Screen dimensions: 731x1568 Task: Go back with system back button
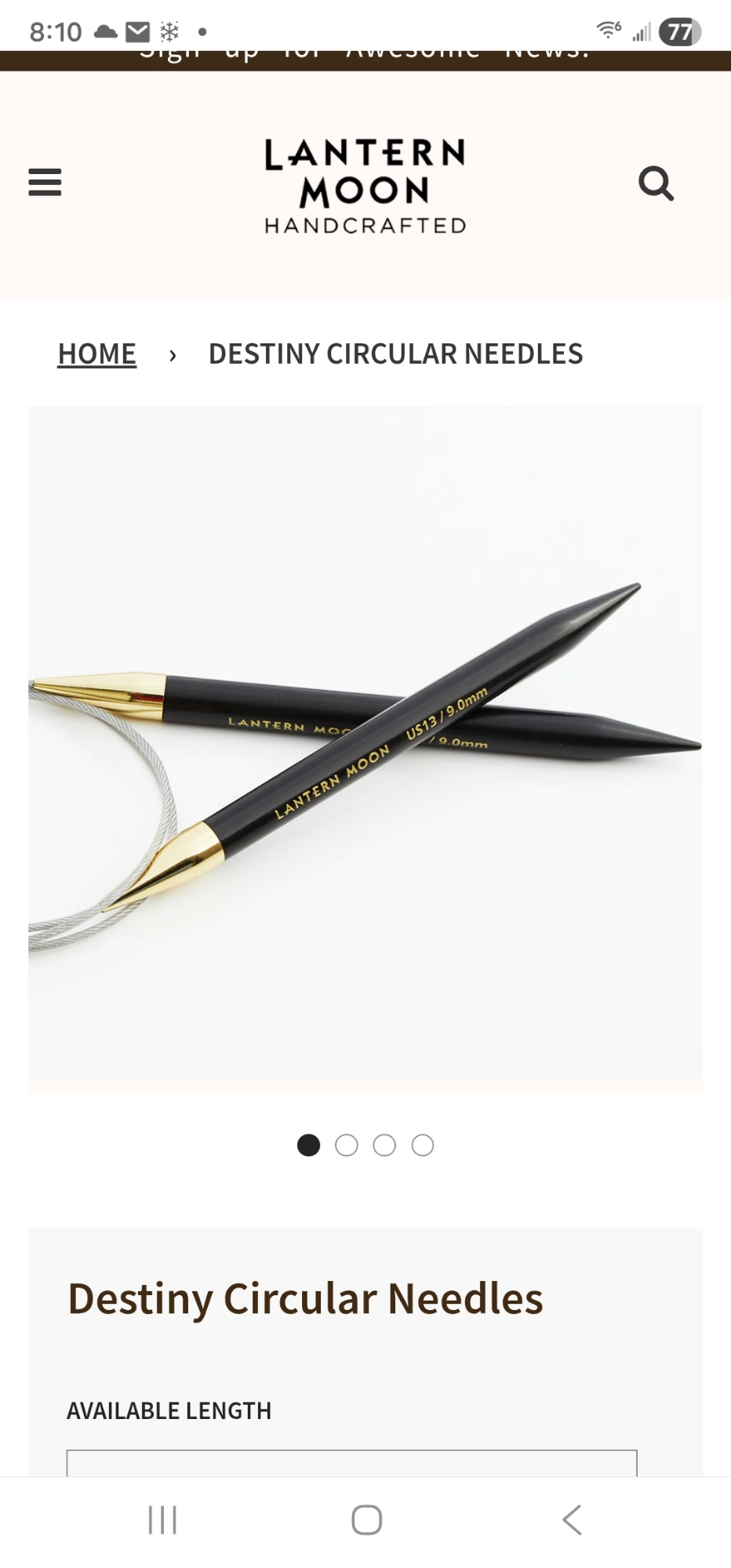click(x=572, y=1520)
